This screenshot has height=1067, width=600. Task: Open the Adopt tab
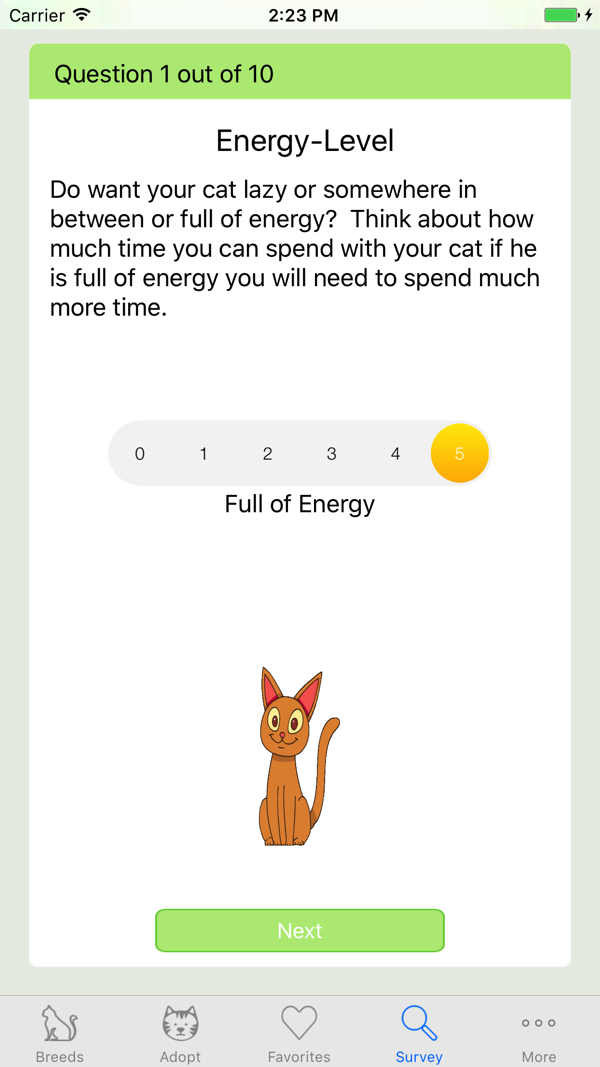(x=180, y=1034)
